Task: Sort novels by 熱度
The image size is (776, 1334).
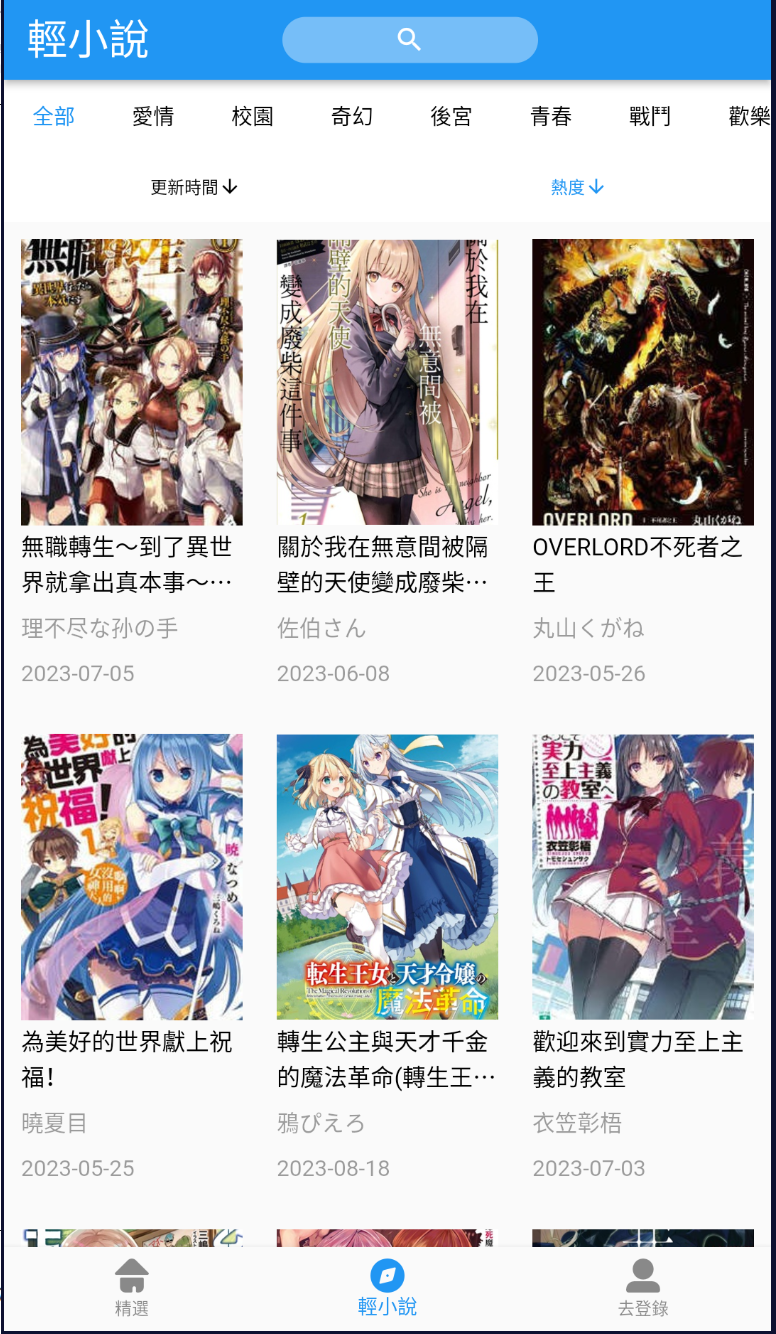Action: pyautogui.click(x=577, y=187)
